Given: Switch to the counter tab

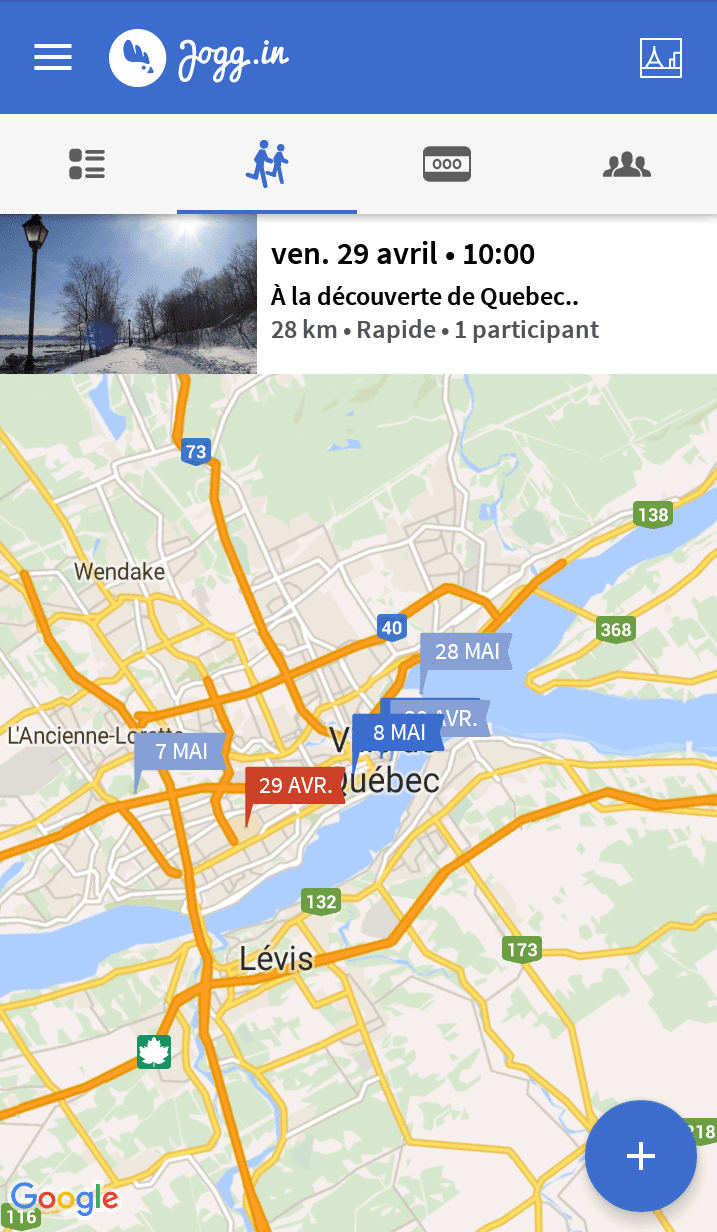Looking at the screenshot, I should 447,164.
